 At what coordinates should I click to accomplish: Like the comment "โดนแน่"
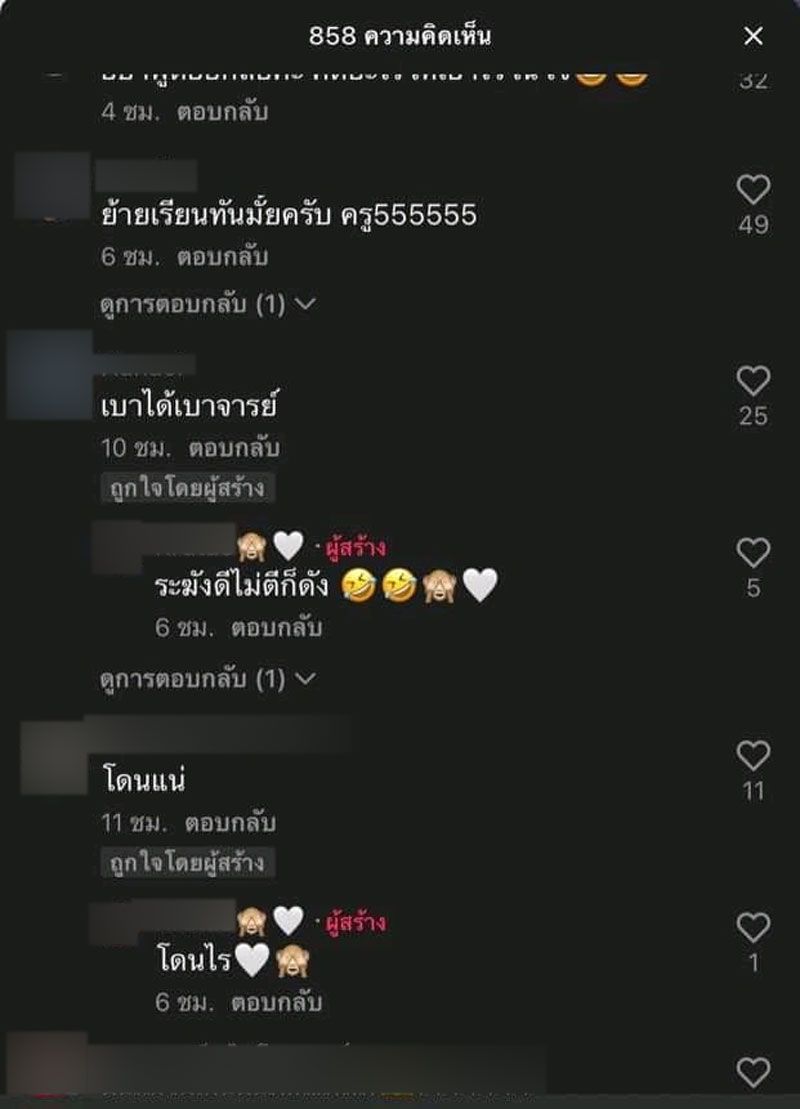pos(753,756)
